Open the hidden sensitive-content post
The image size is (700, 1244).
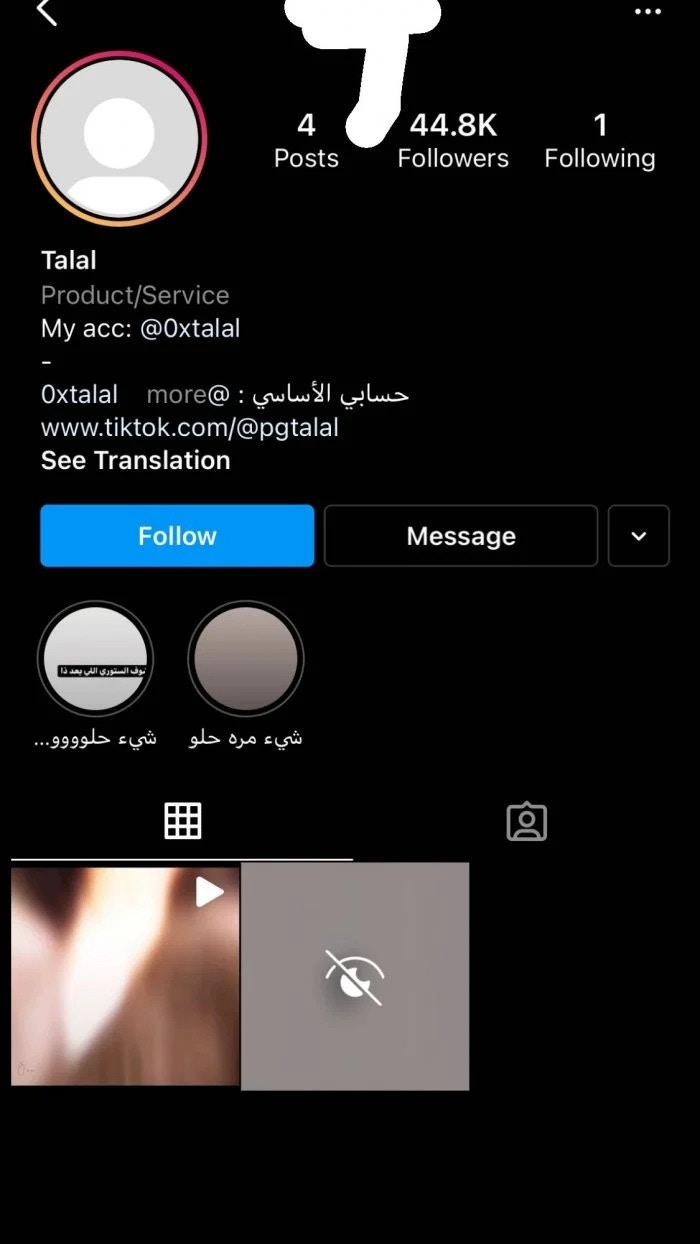[355, 976]
